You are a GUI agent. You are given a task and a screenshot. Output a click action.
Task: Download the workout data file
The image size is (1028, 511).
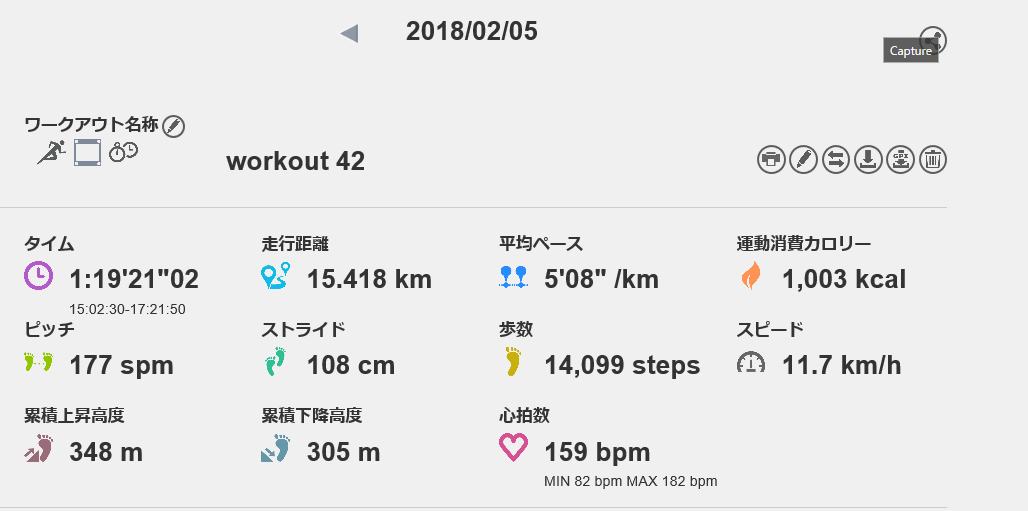point(868,159)
